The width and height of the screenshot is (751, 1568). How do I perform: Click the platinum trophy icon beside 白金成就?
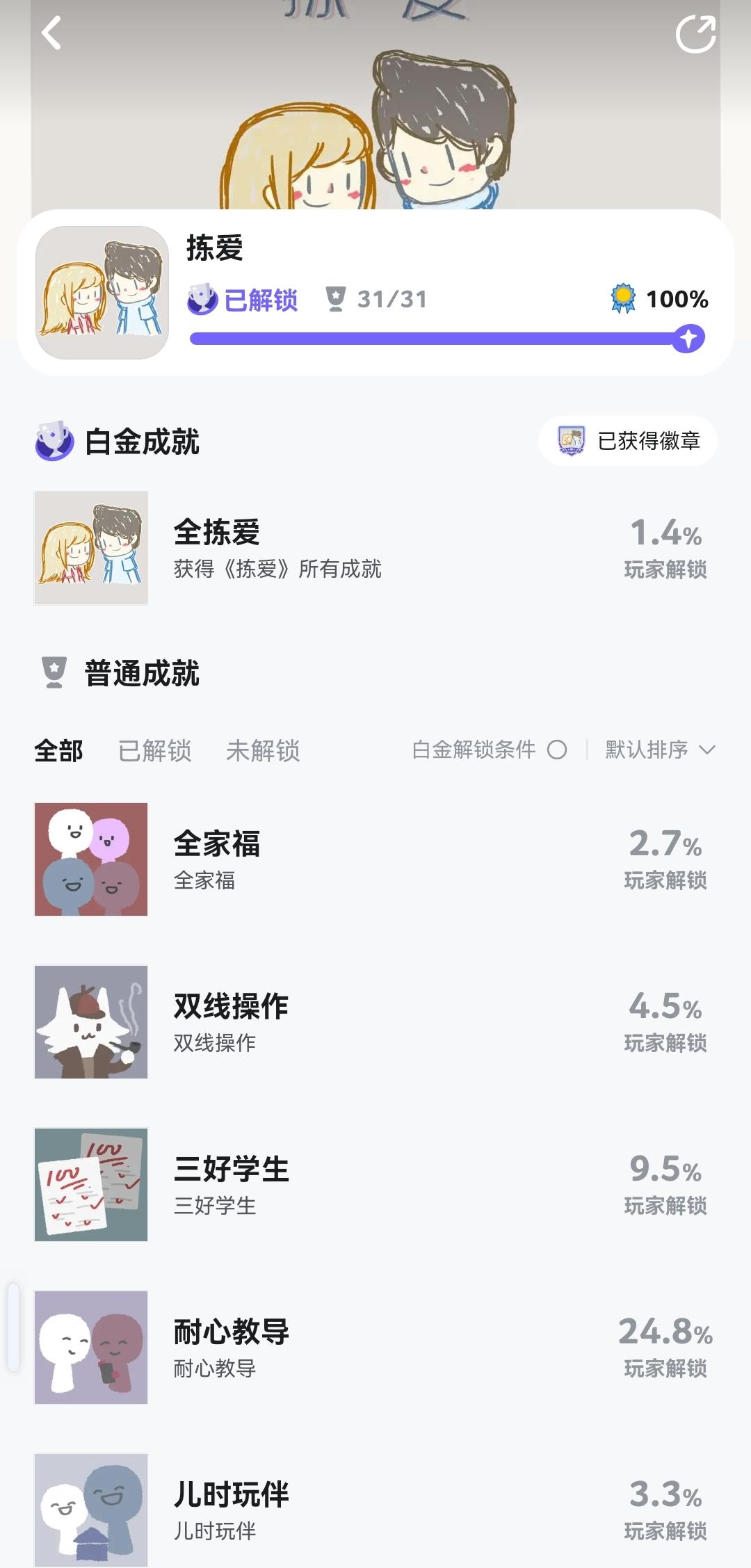click(52, 439)
